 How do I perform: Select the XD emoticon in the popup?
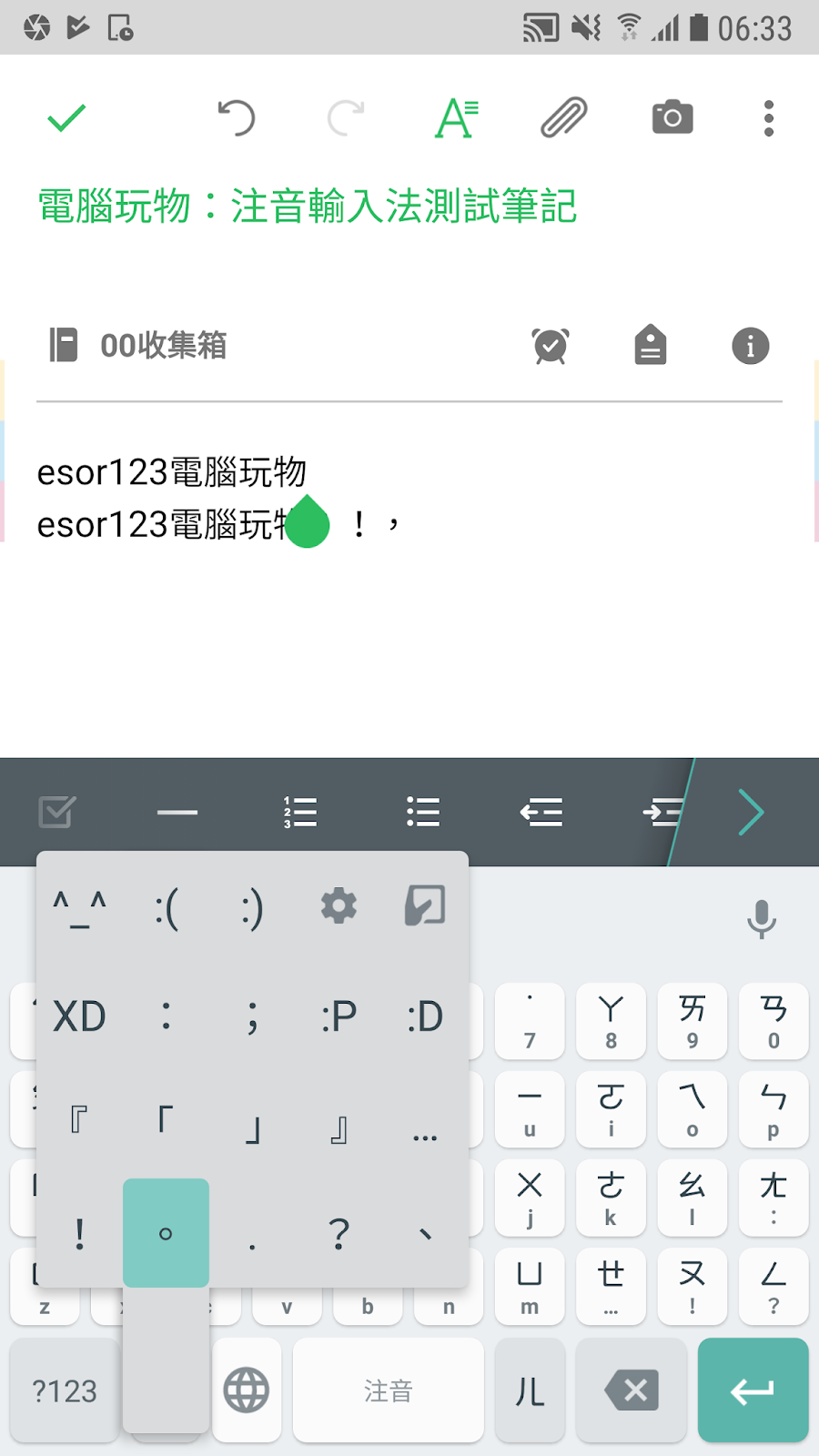[x=80, y=1016]
